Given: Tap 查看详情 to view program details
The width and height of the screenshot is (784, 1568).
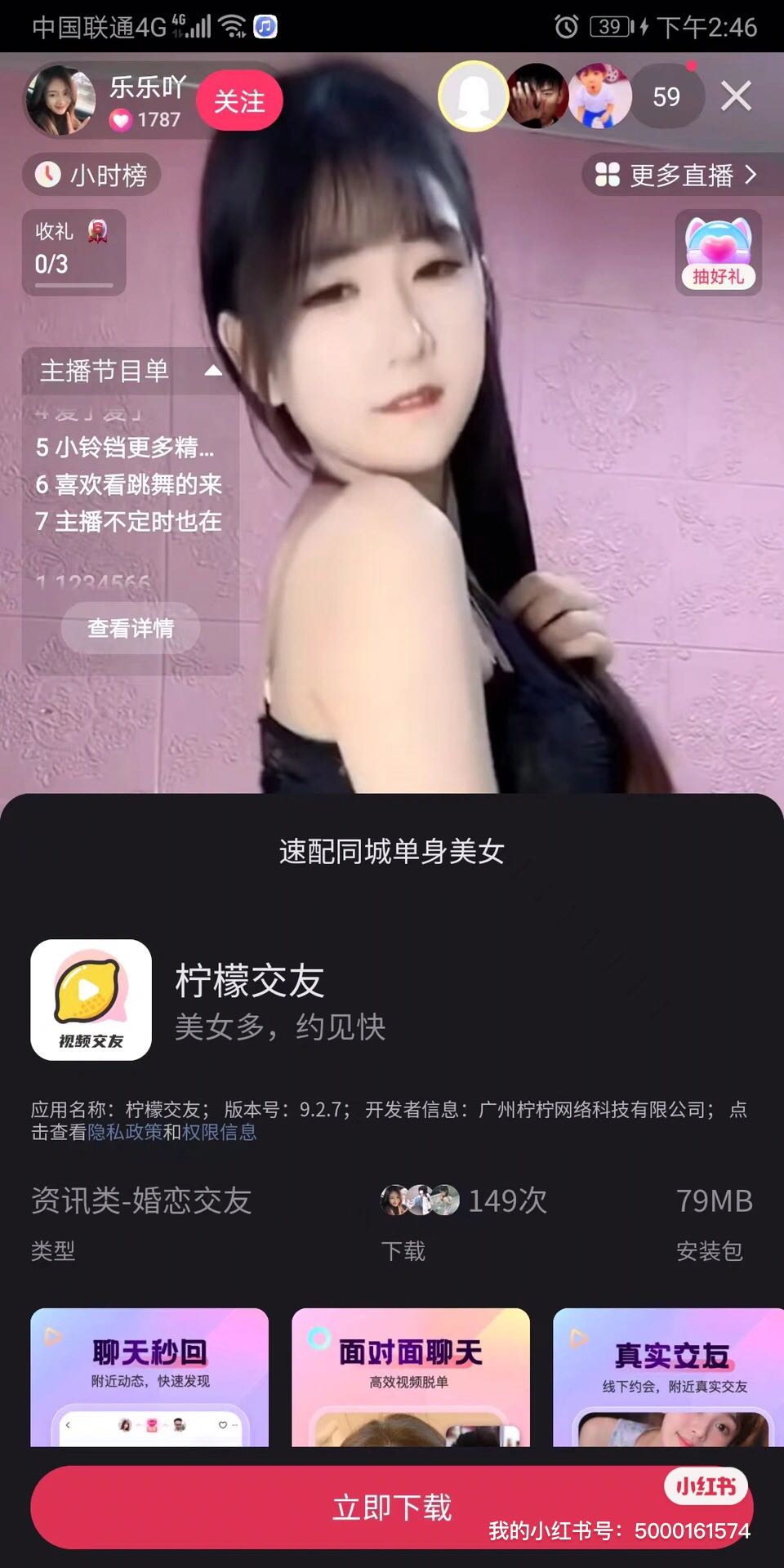Looking at the screenshot, I should [131, 628].
